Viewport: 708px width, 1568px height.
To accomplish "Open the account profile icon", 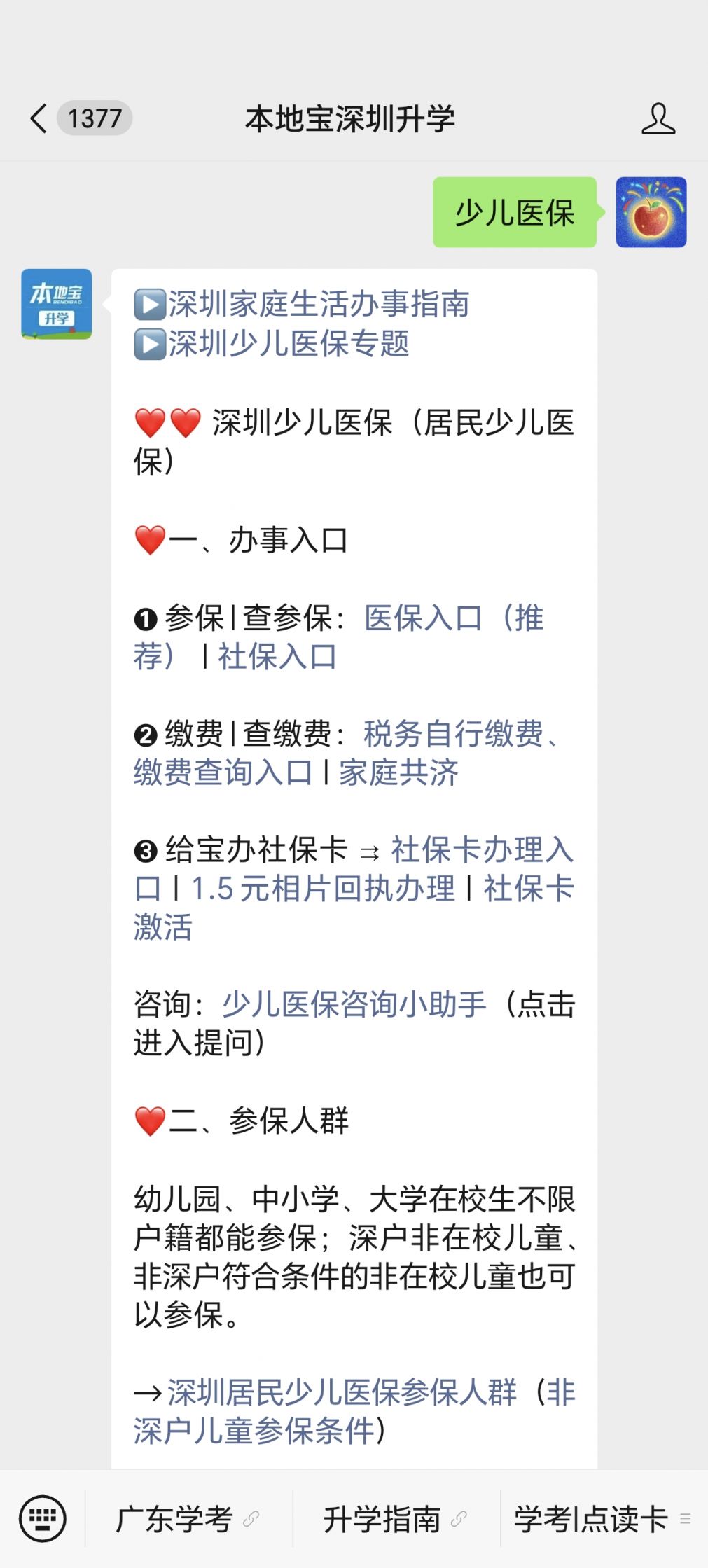I will [658, 118].
